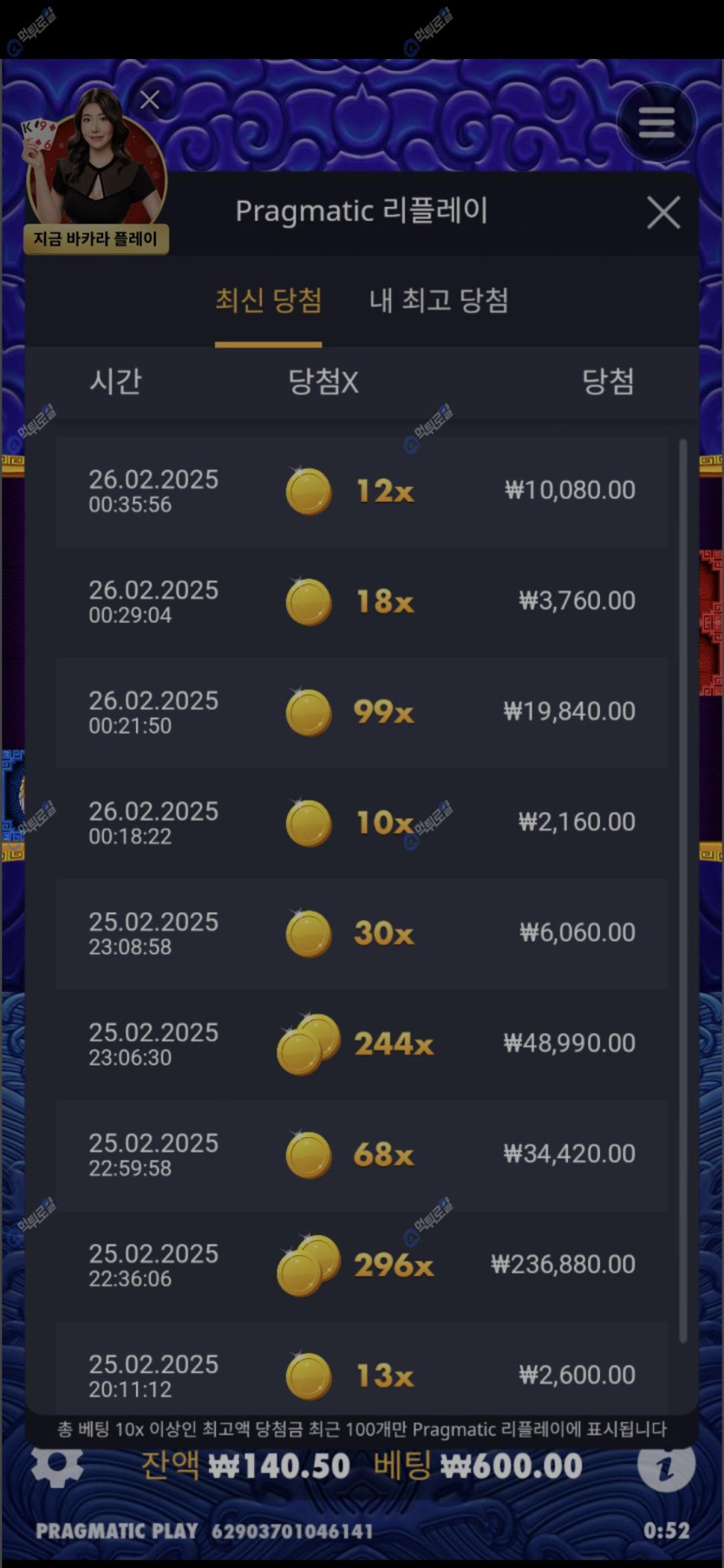Open the 13x win at 20:11:12
This screenshot has width=724, height=1568.
tap(362, 1374)
